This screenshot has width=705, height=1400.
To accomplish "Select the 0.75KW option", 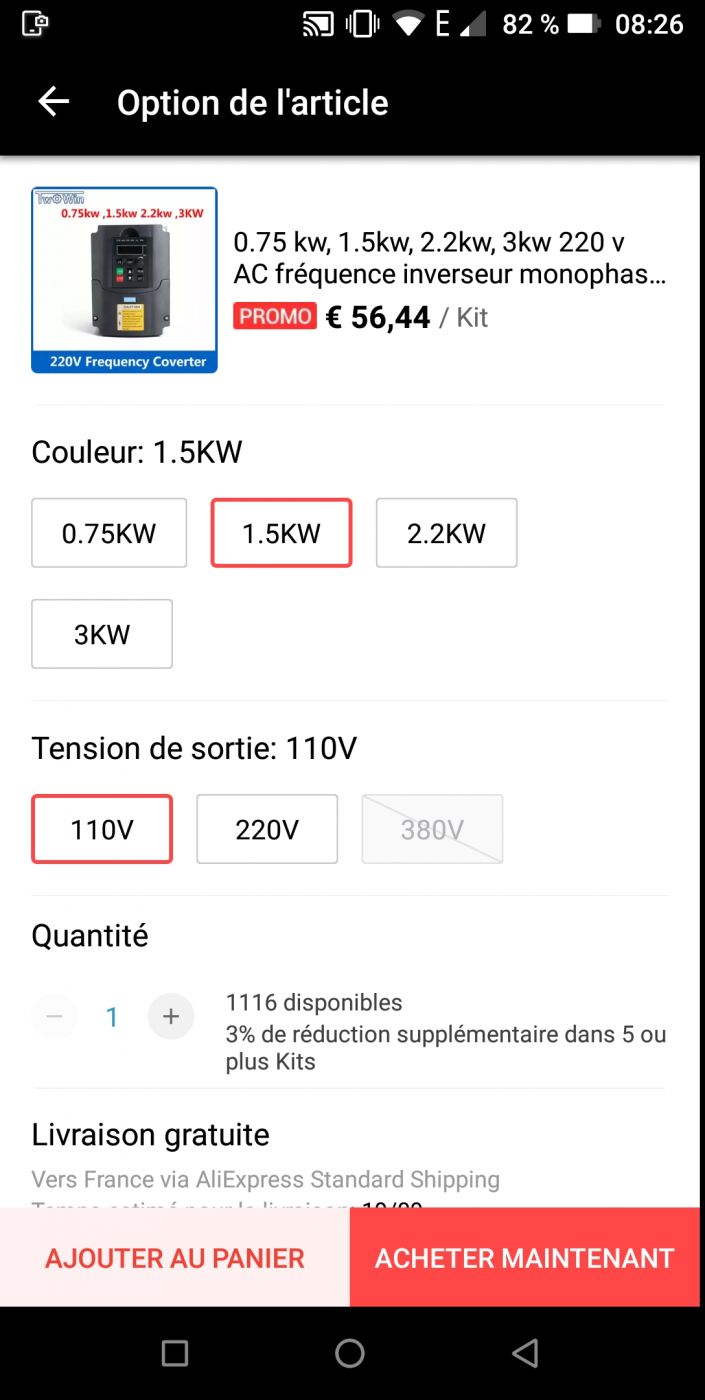I will [x=109, y=533].
